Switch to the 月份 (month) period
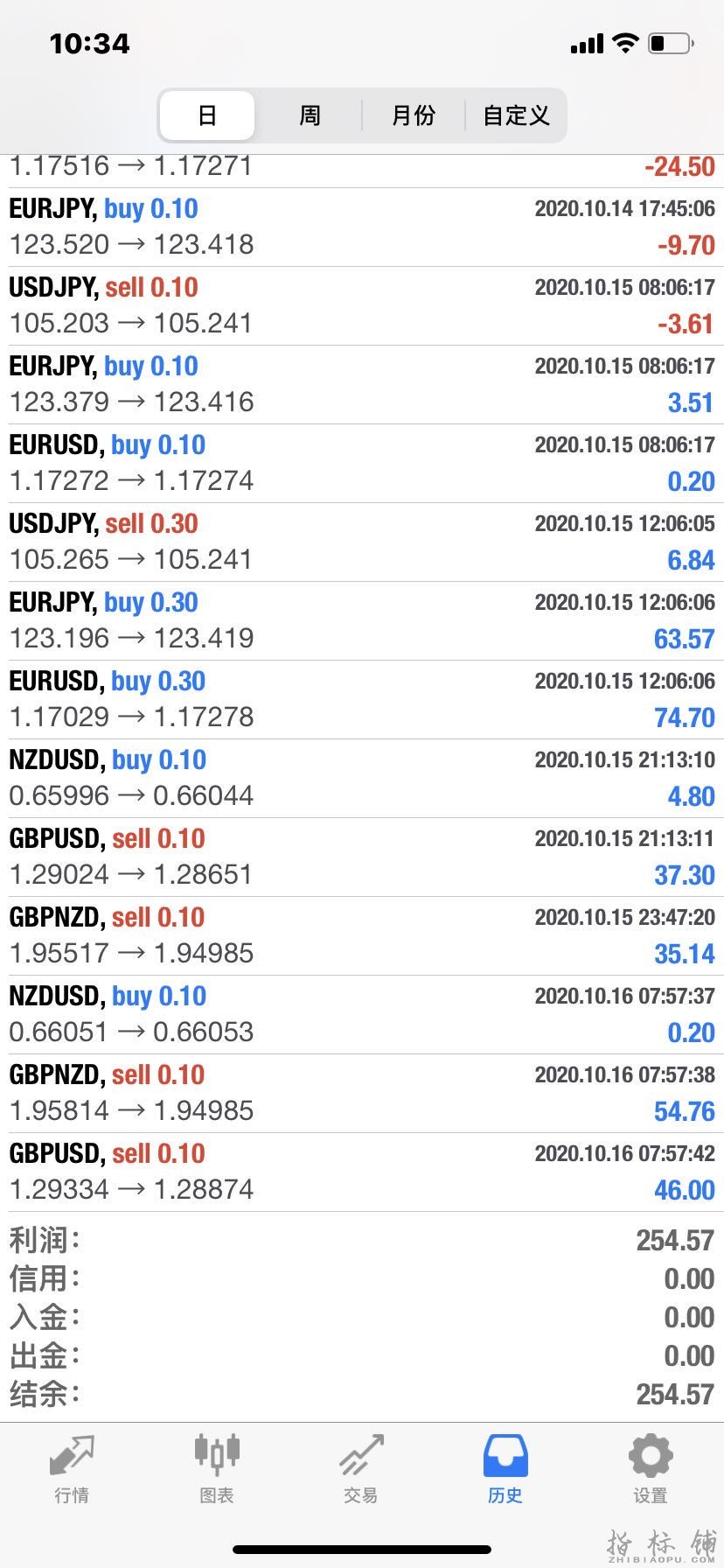The width and height of the screenshot is (724, 1568). click(413, 115)
